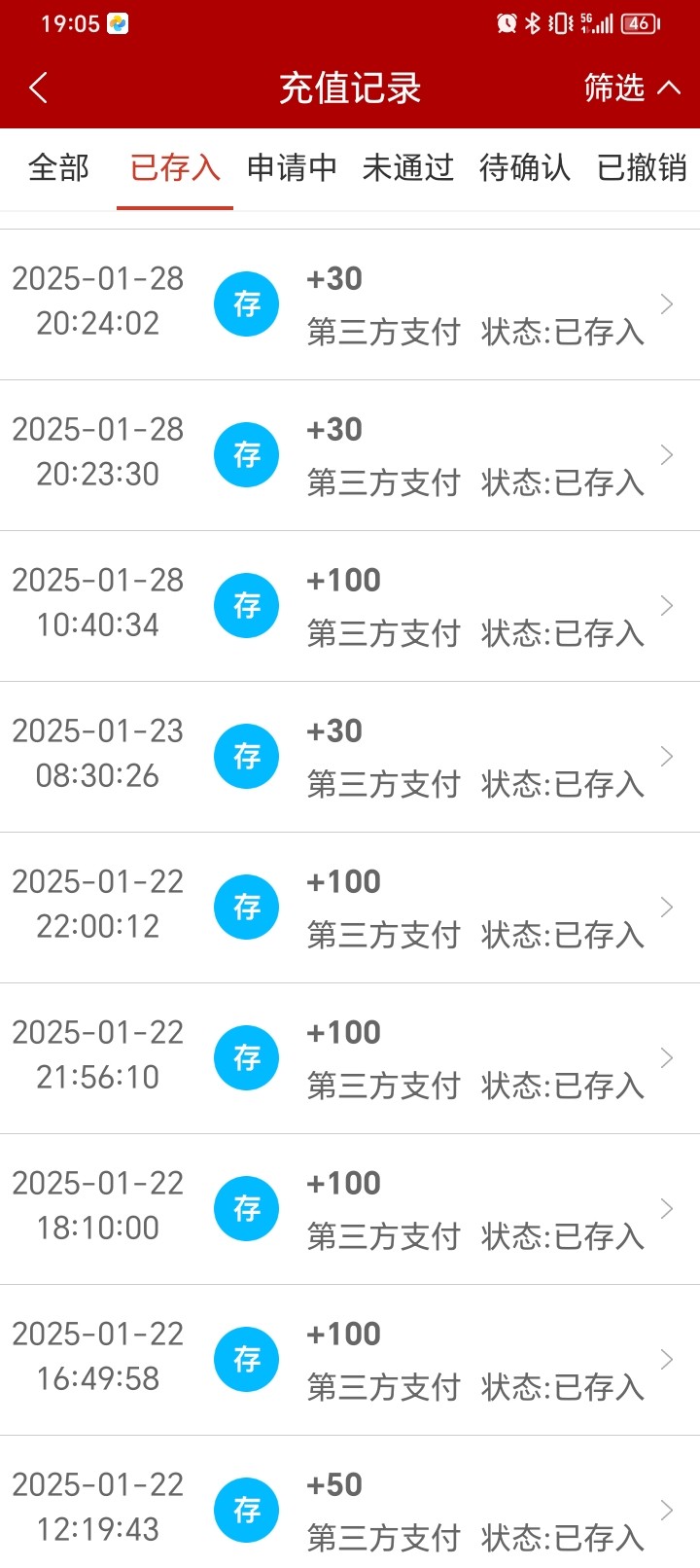Switch to the 申请中 tab
Viewport: 700px width, 1568px height.
[292, 168]
